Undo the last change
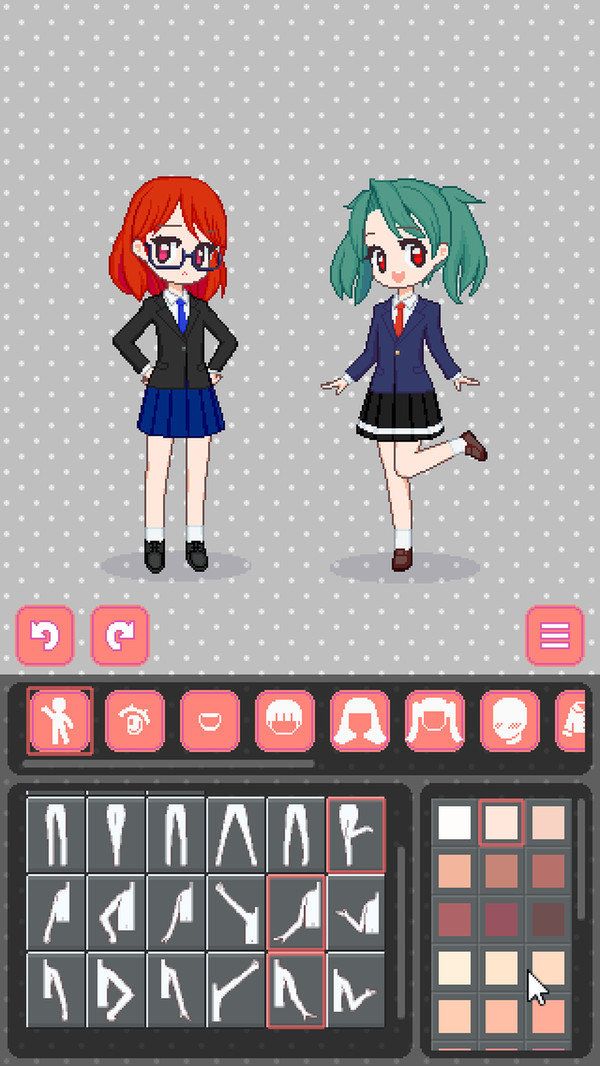Screen dimensions: 600x1066 click(45, 635)
